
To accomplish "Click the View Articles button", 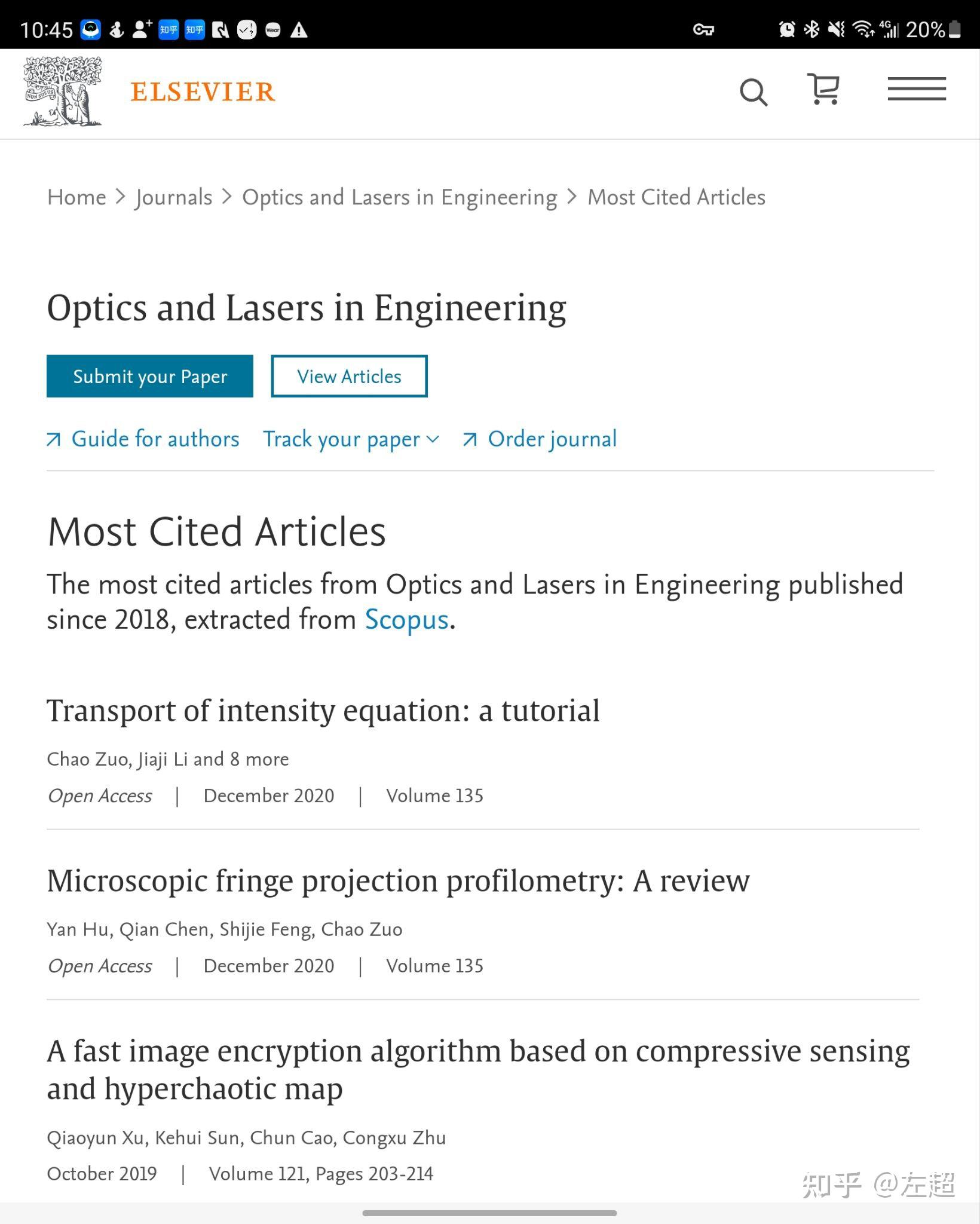I will click(x=348, y=376).
